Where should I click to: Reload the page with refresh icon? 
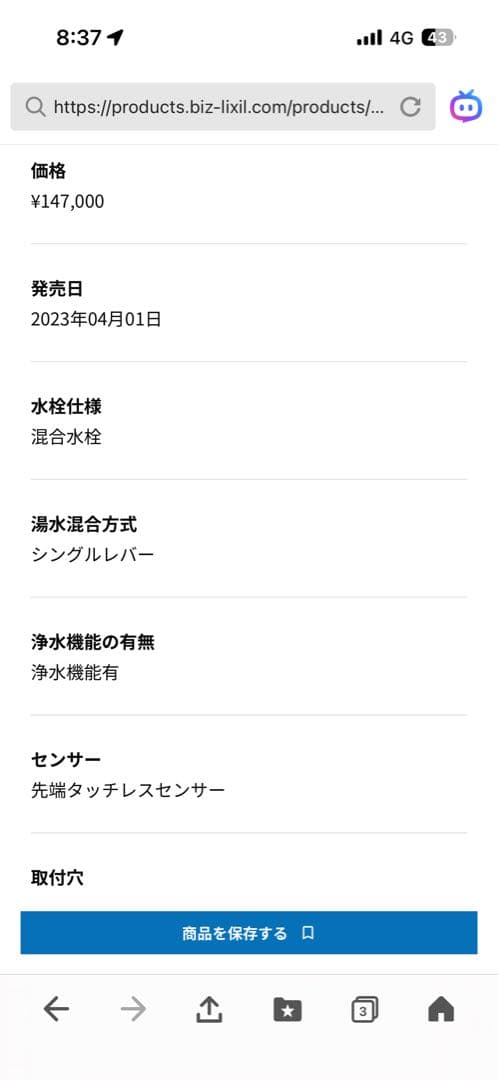point(411,107)
